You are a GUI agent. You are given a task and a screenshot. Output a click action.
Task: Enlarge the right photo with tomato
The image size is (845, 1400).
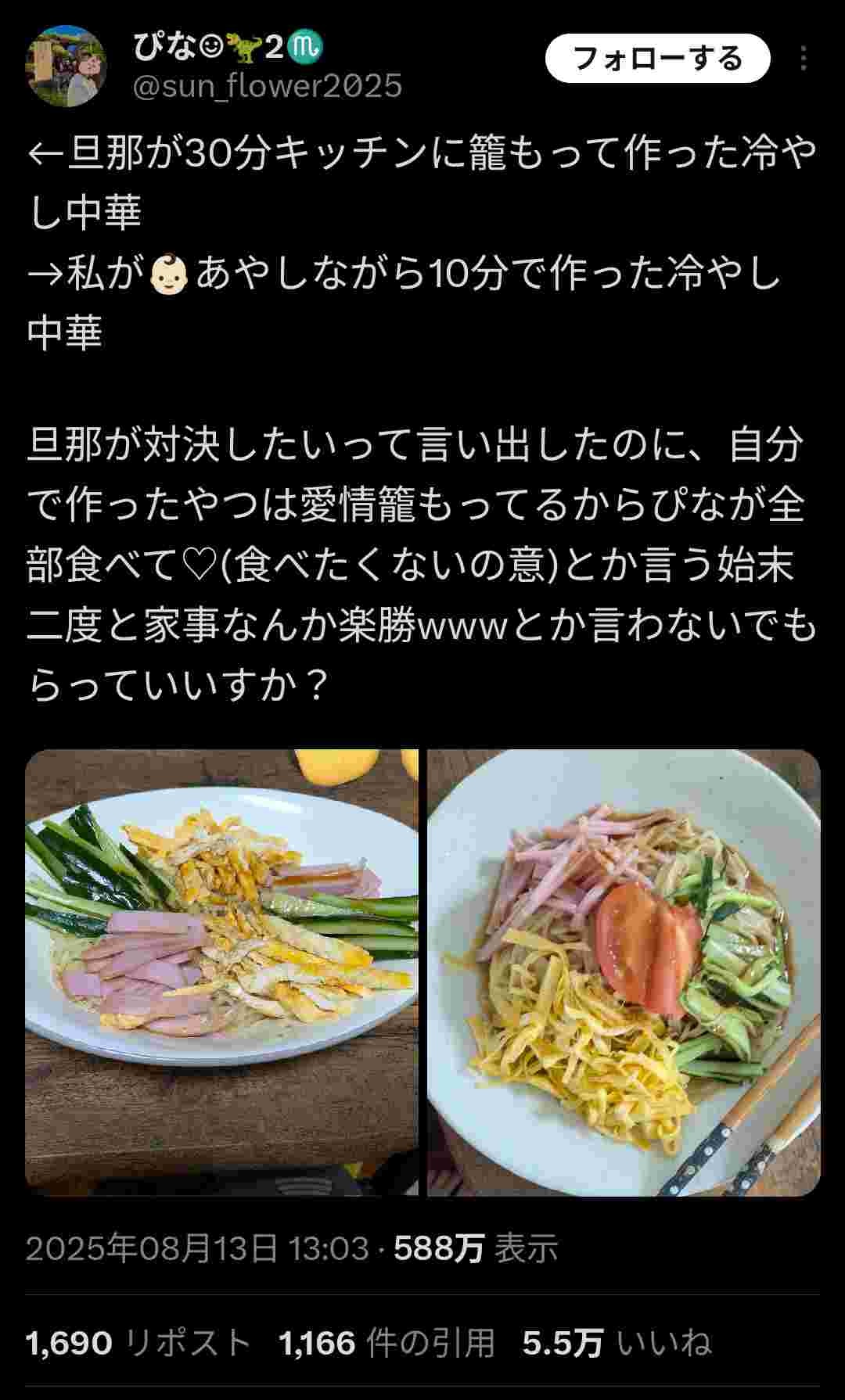pyautogui.click(x=624, y=972)
